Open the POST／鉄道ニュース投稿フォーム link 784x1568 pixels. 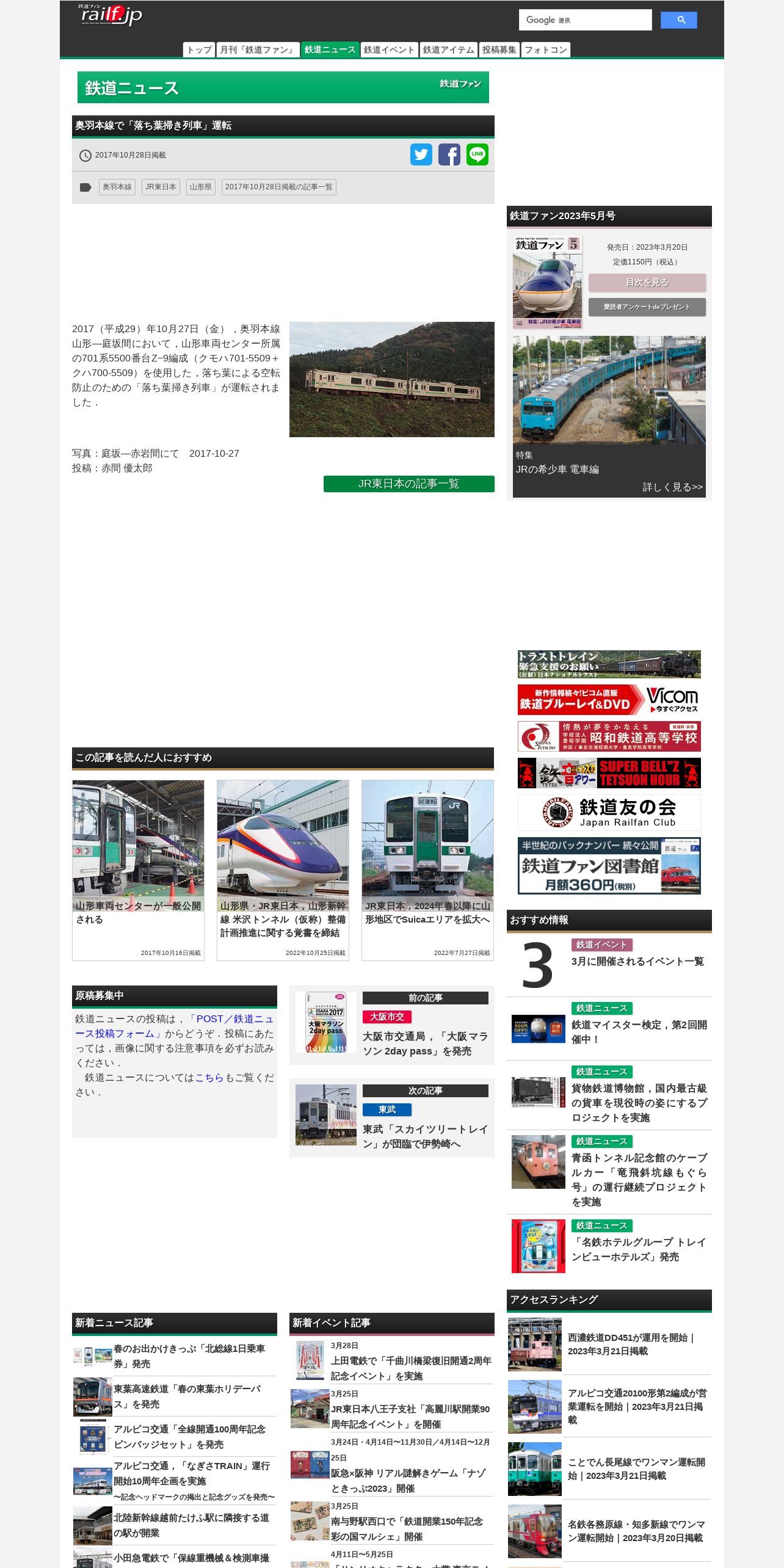175,1026
